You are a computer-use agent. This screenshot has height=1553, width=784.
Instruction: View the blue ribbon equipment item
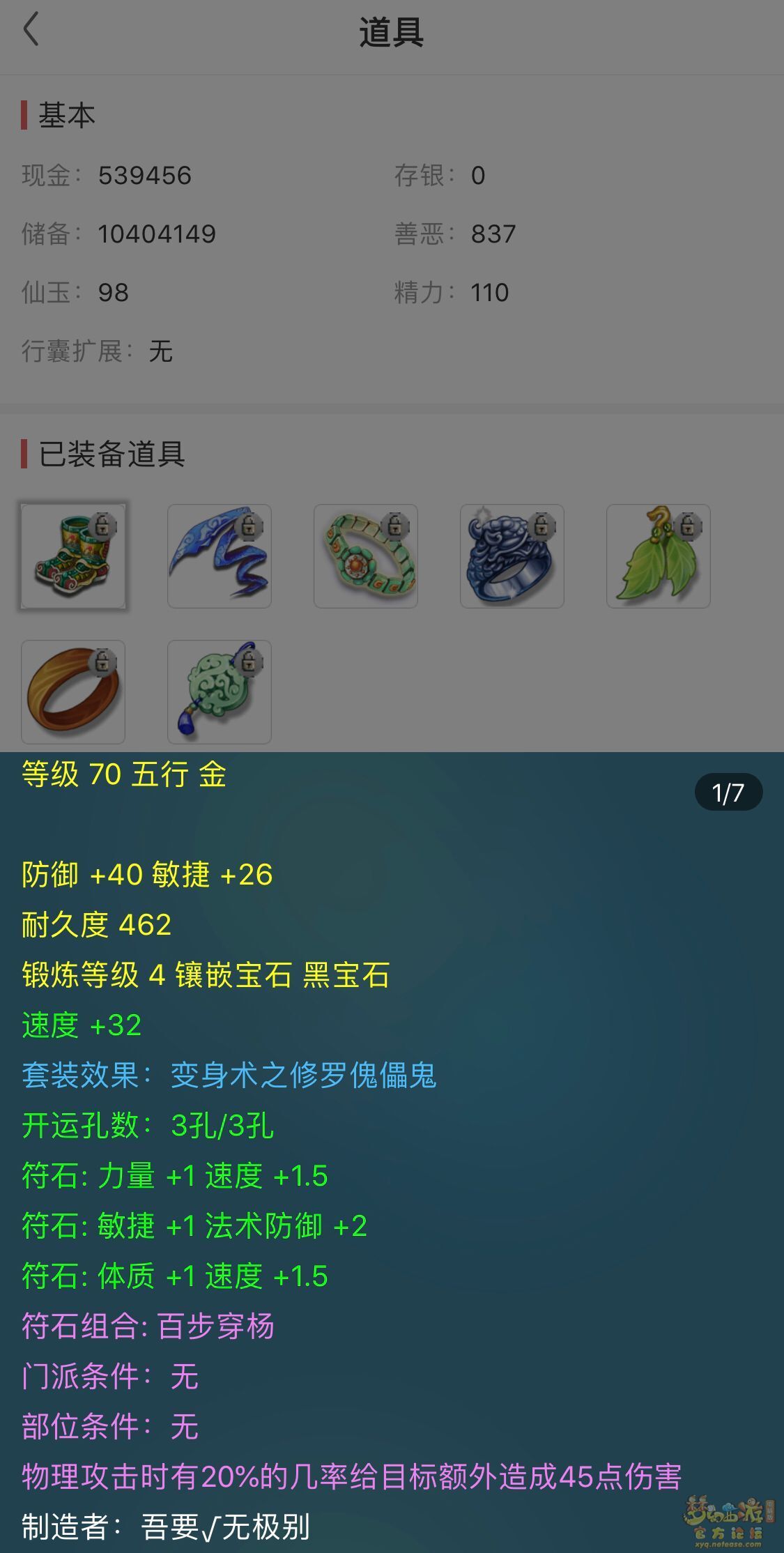click(x=220, y=556)
